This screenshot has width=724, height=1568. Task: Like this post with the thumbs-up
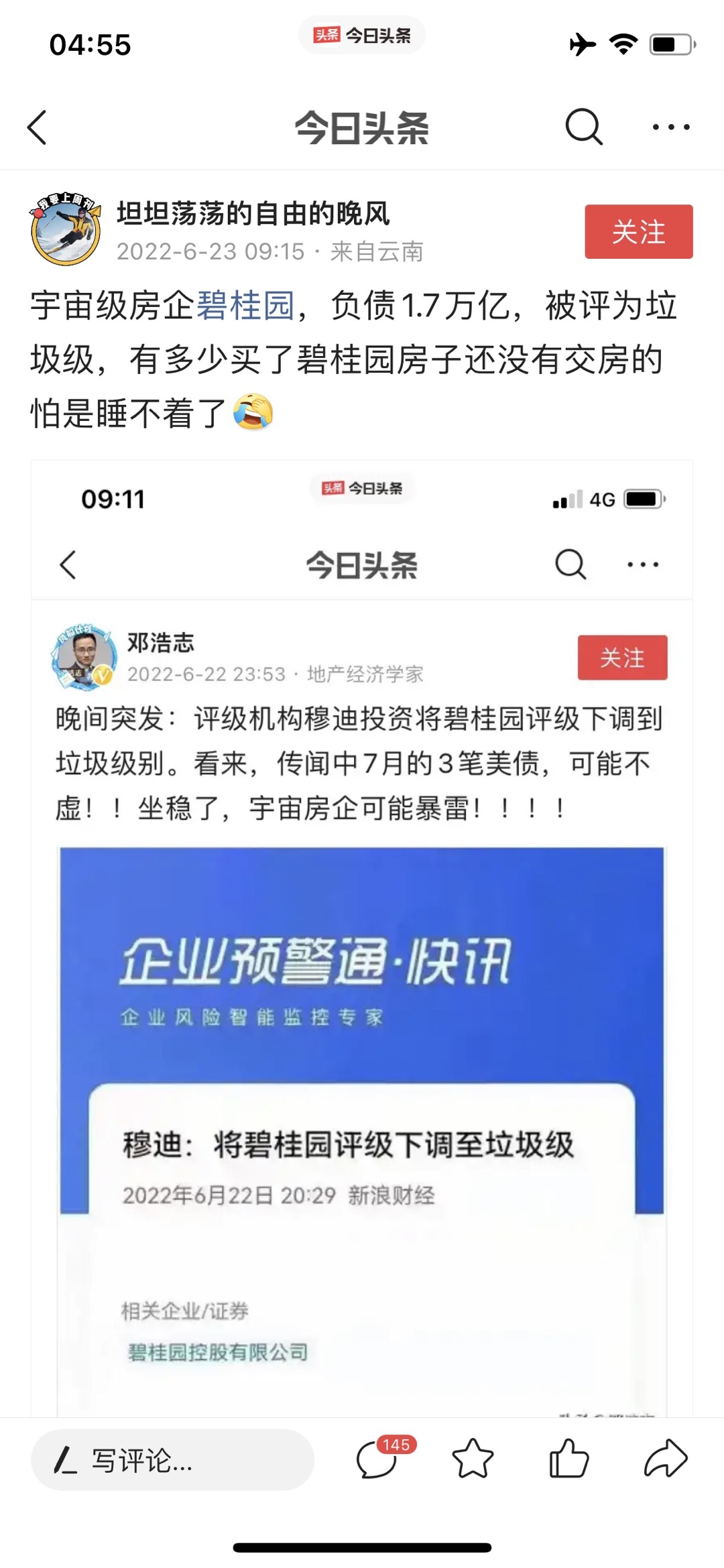(568, 1459)
